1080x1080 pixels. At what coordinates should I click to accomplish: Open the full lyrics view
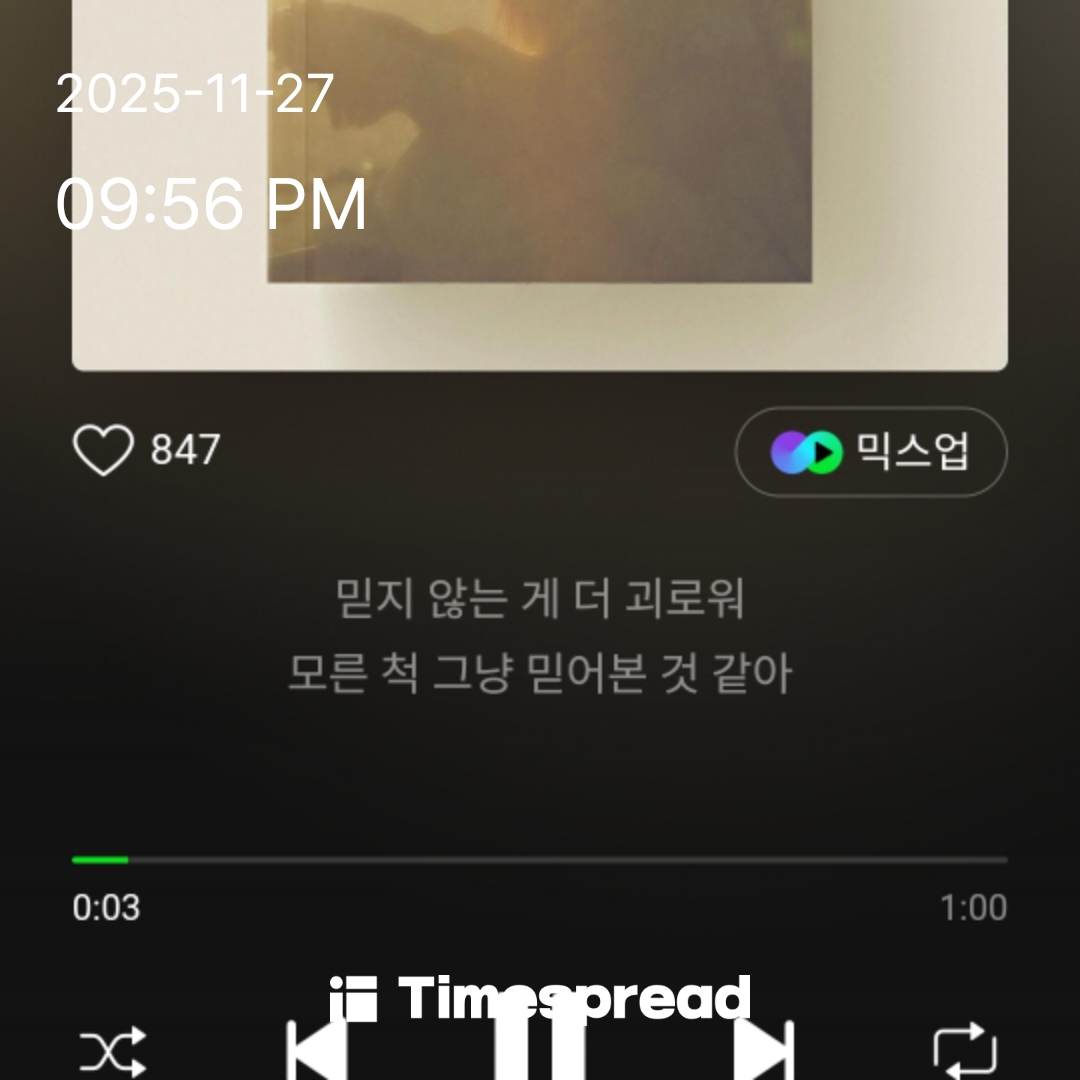[540, 637]
